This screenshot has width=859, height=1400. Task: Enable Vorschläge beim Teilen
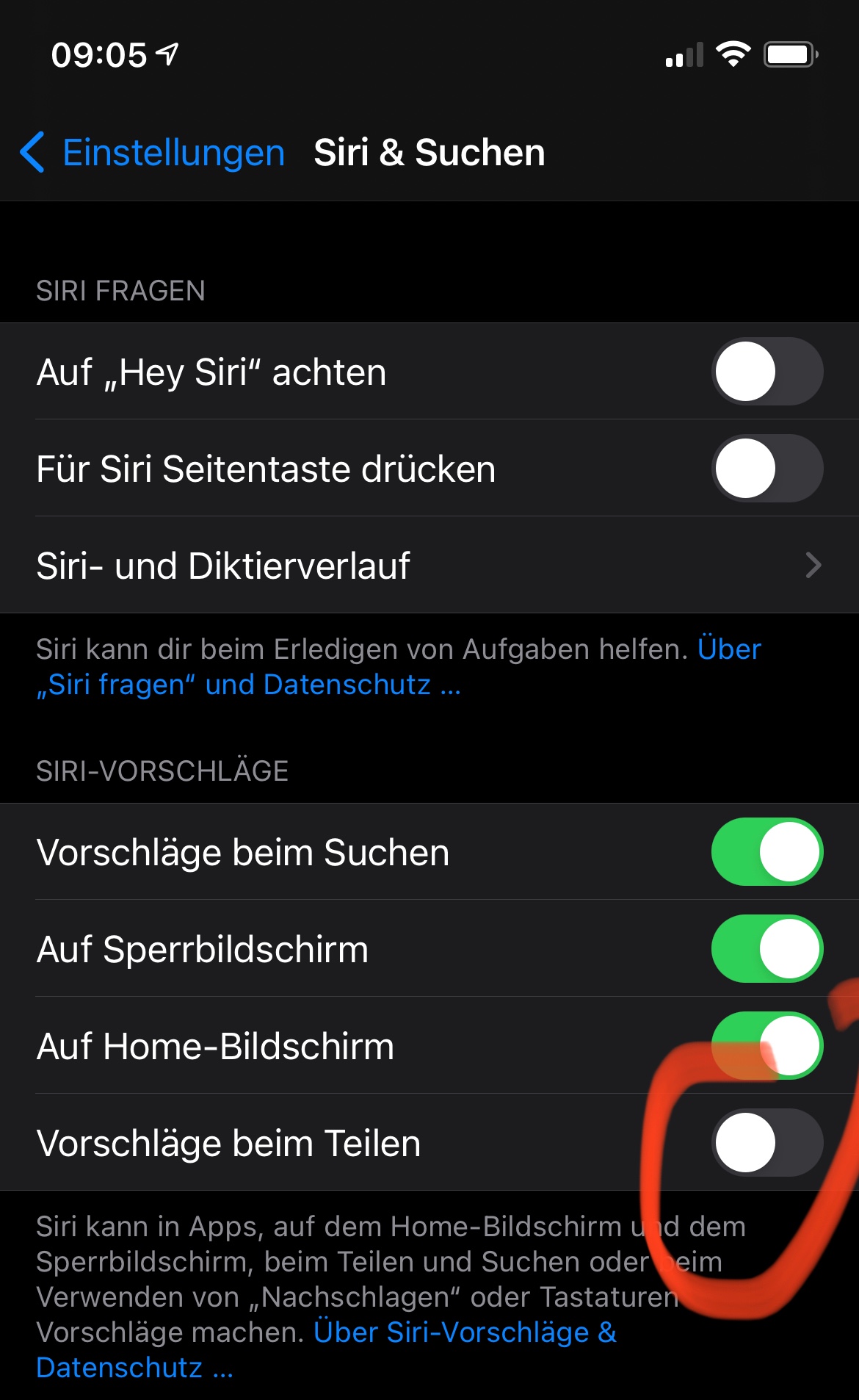coord(766,1143)
